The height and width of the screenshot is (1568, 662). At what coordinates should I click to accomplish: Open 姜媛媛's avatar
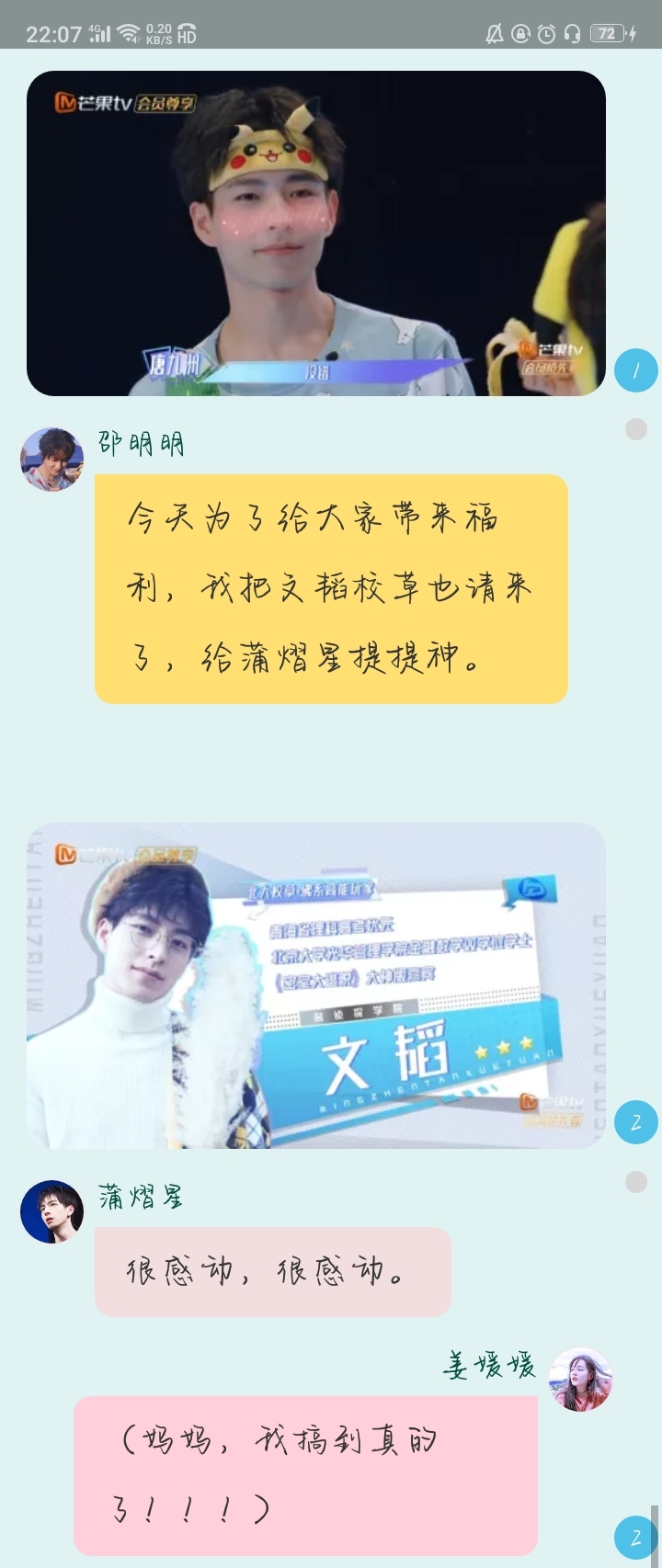tap(580, 1379)
